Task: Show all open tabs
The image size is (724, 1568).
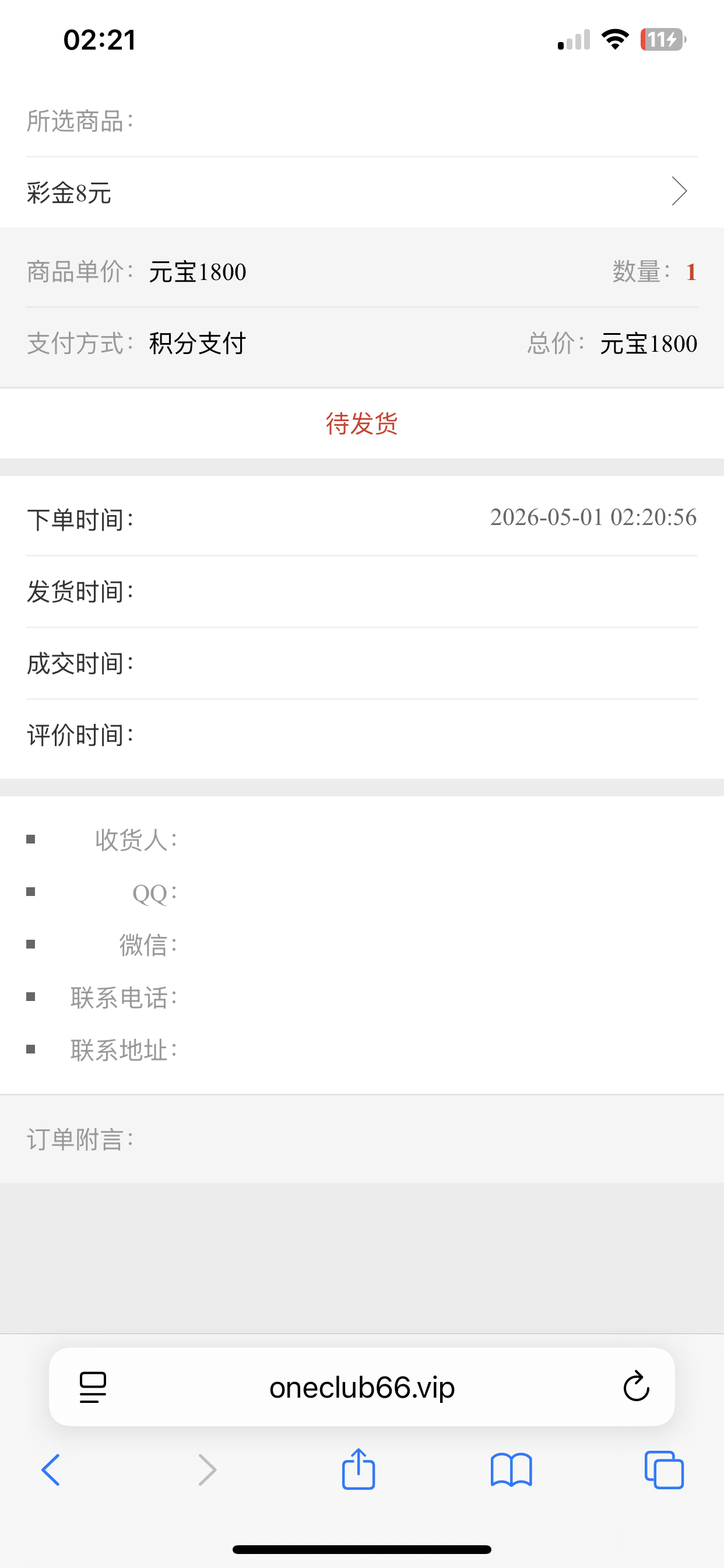Action: click(x=664, y=1470)
